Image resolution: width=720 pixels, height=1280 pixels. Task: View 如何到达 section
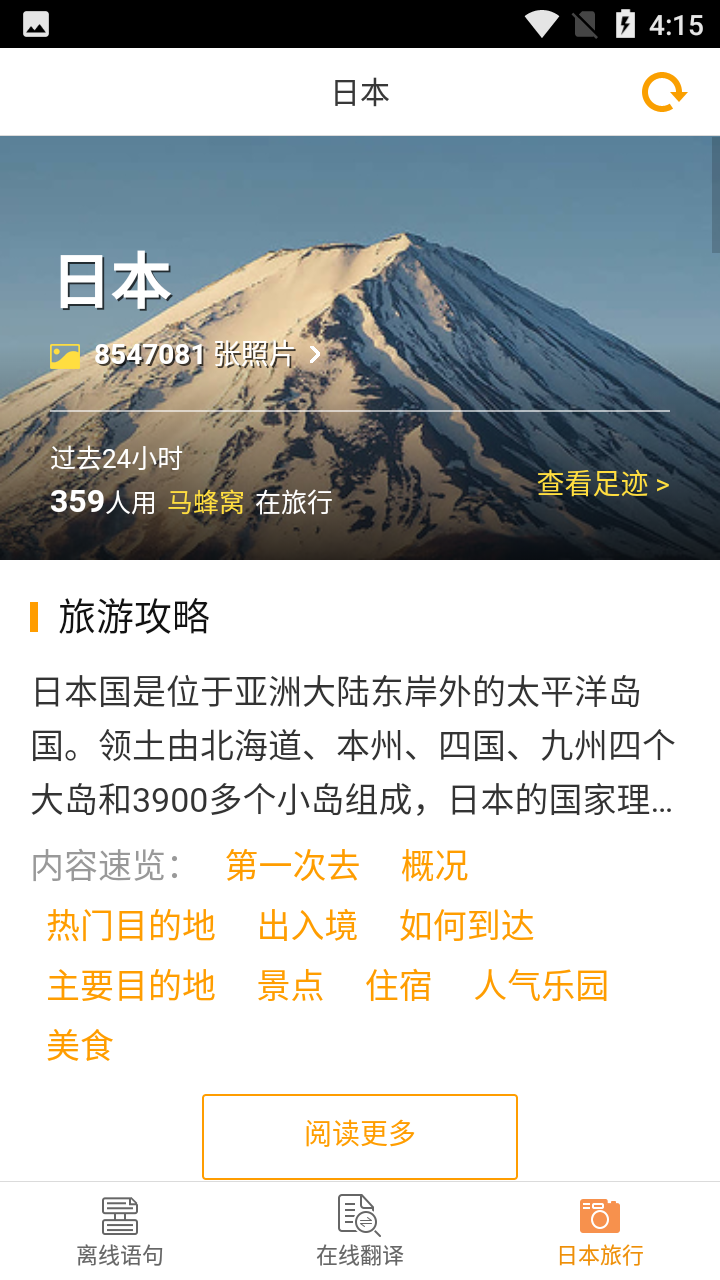pyautogui.click(x=466, y=926)
